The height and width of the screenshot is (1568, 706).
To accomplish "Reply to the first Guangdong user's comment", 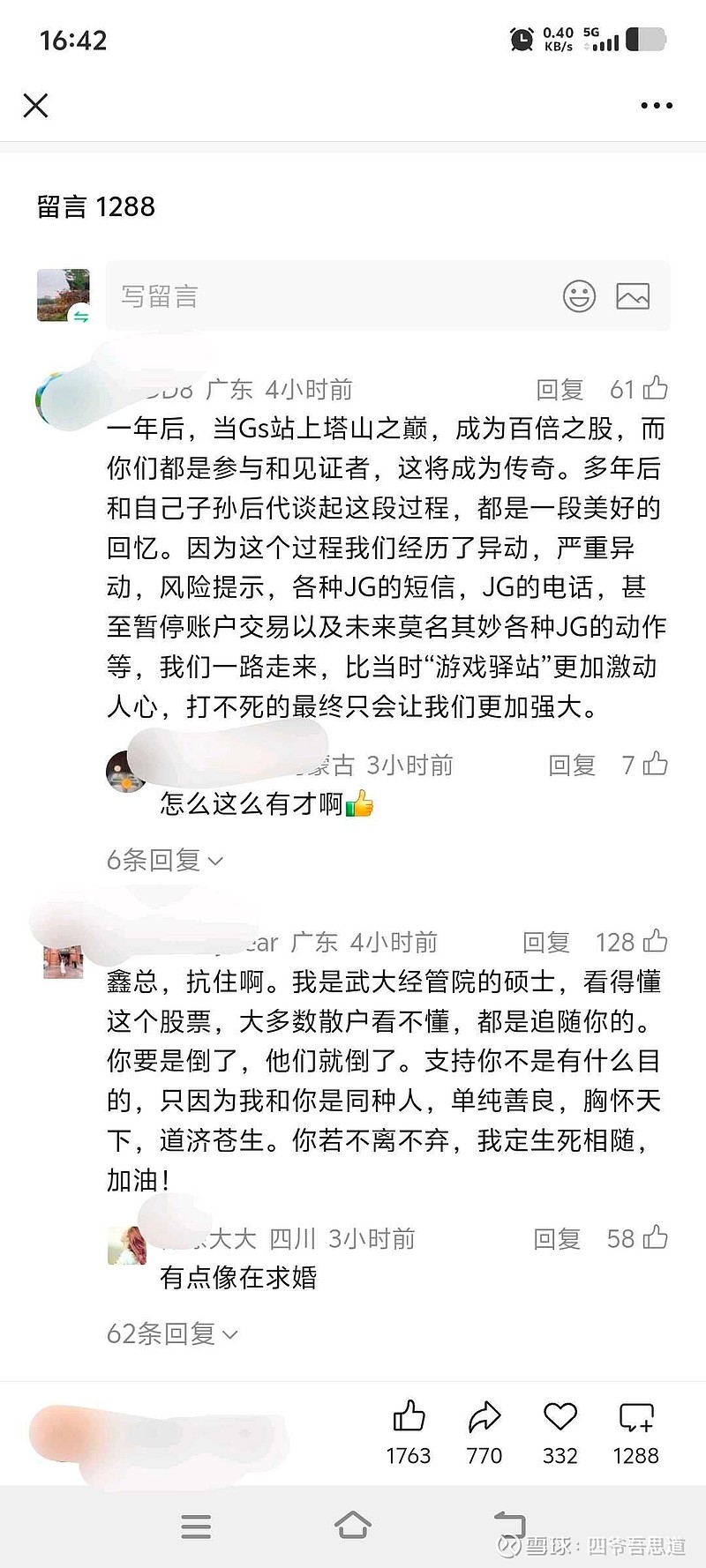I will pos(562,388).
